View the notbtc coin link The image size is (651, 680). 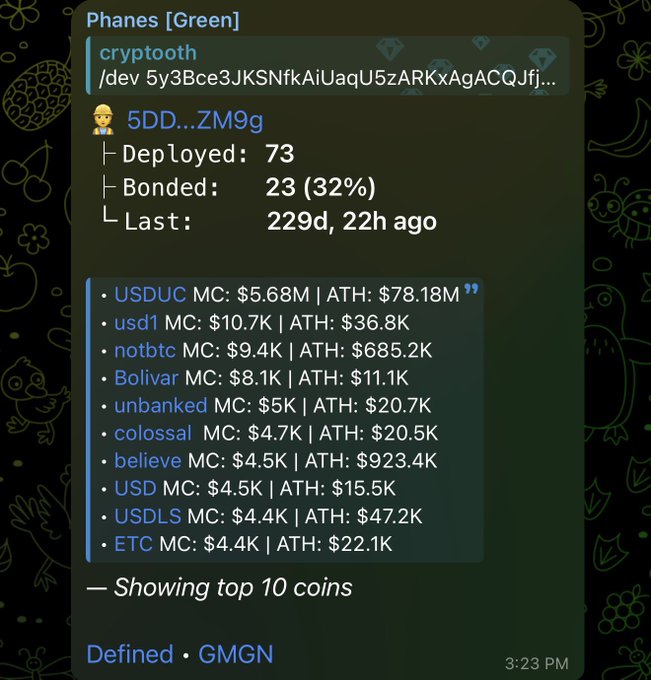pos(144,350)
